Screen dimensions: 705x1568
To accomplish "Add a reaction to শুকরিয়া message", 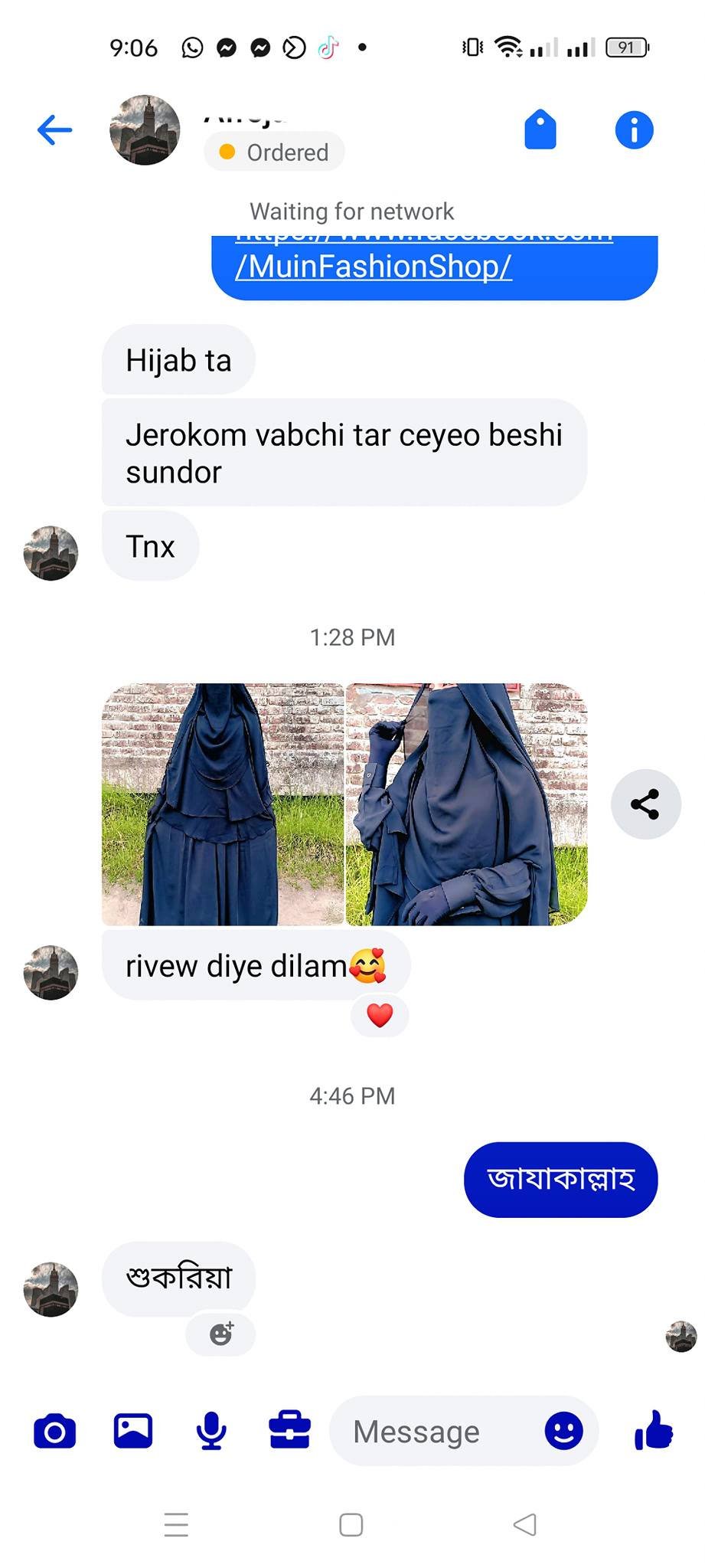I will tap(220, 1334).
